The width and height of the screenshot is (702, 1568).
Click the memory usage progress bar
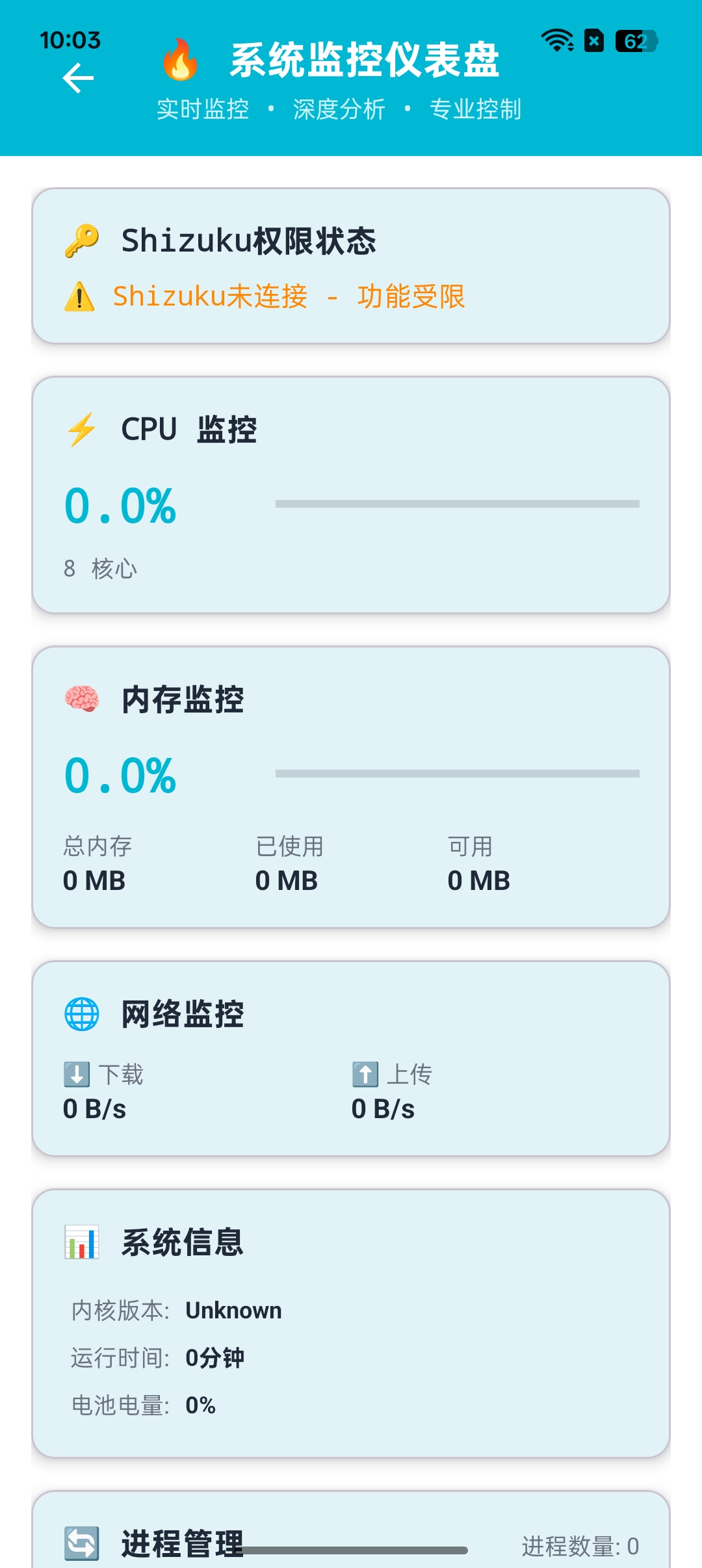[458, 772]
